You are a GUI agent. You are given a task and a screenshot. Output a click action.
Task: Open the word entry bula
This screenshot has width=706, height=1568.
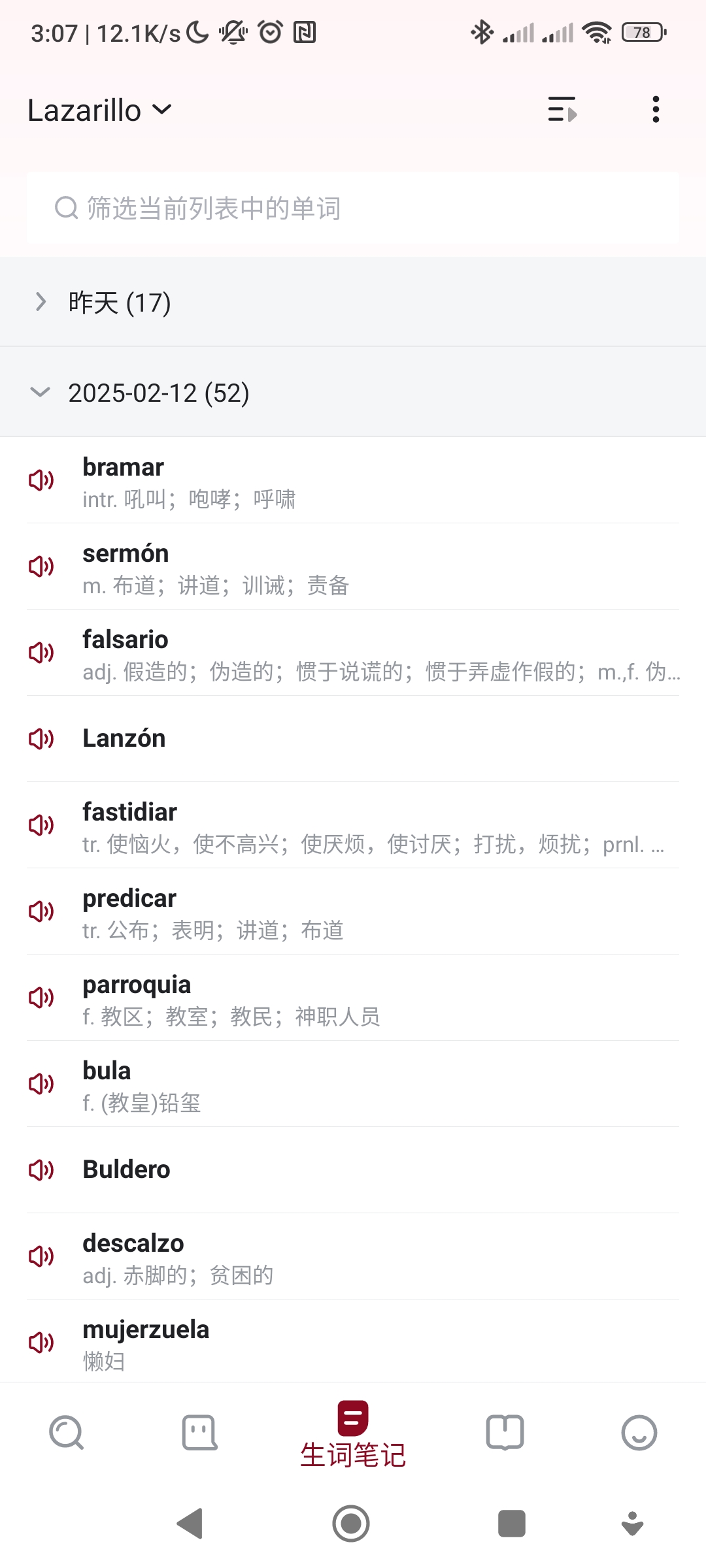click(x=353, y=1084)
